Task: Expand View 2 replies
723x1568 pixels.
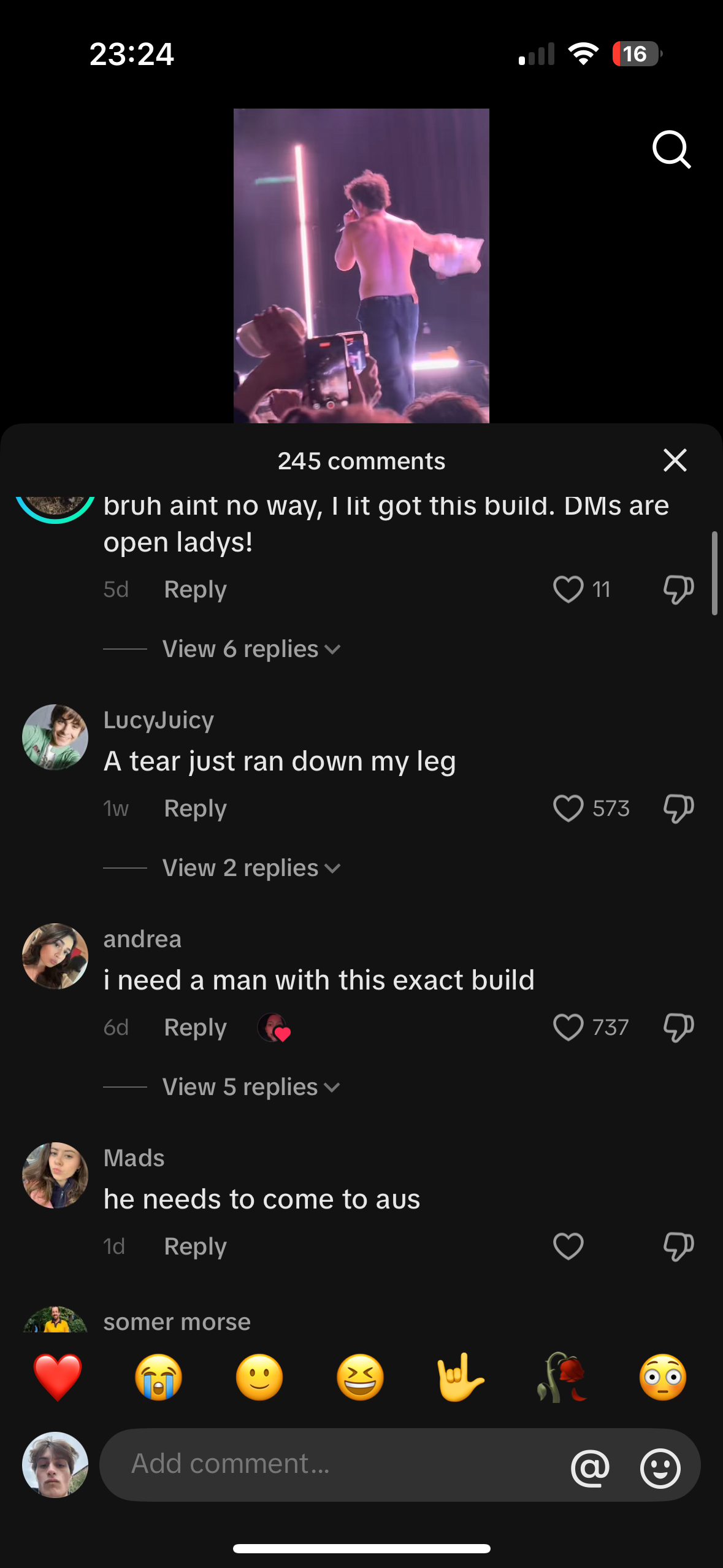Action: (251, 868)
